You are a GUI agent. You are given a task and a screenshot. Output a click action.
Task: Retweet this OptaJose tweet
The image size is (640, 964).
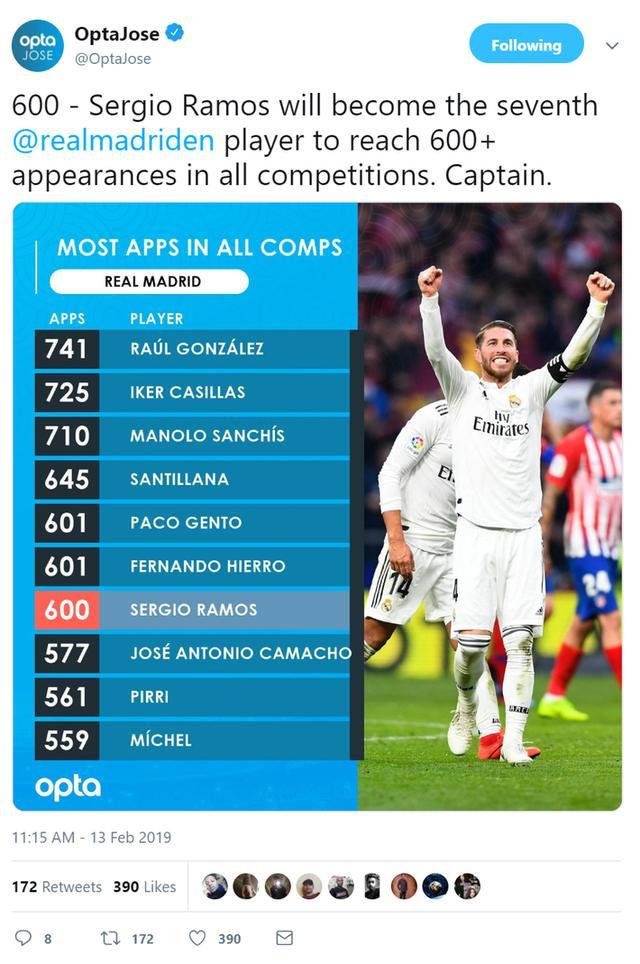pos(112,938)
